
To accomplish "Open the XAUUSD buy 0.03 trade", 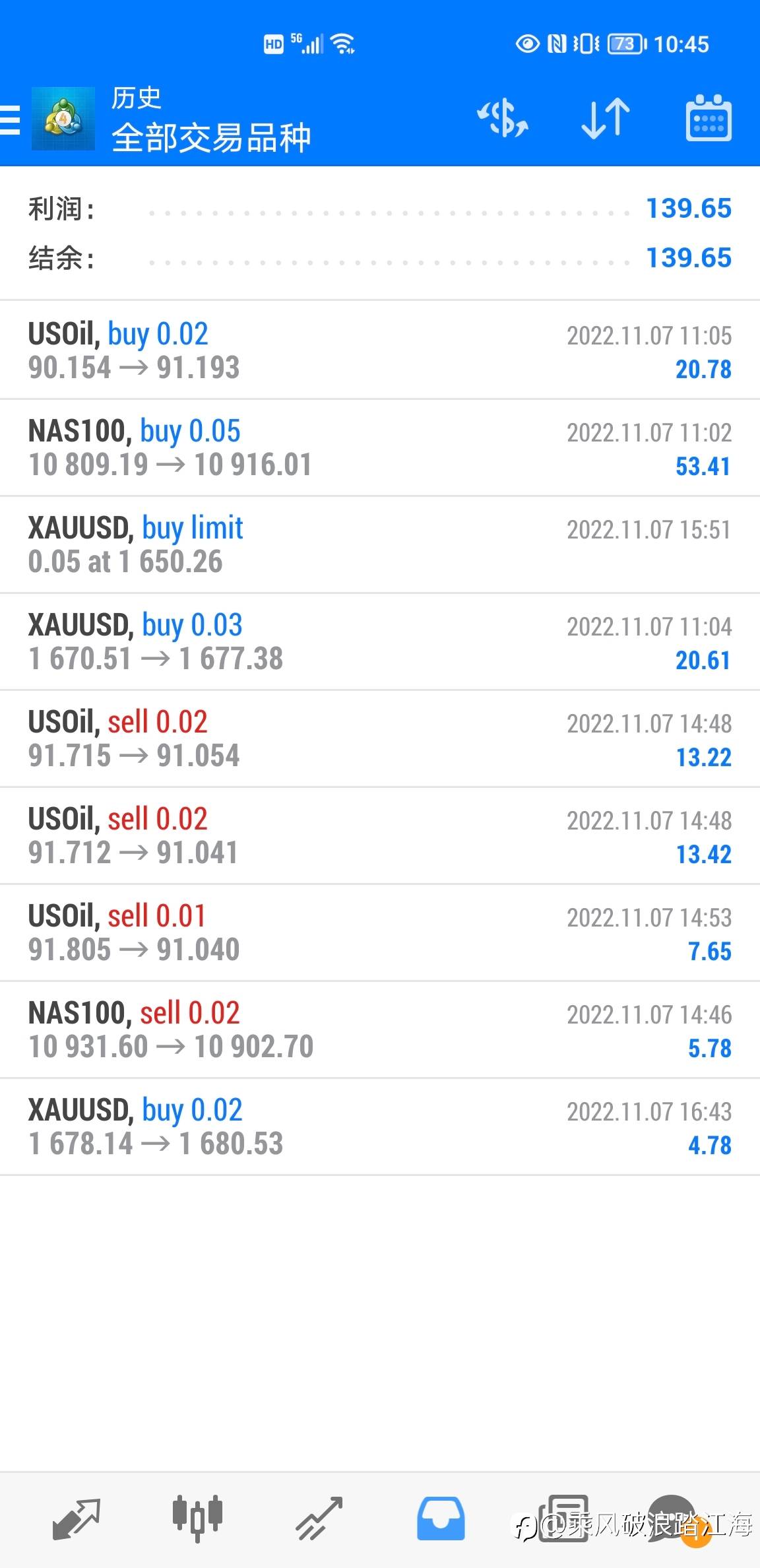I will pyautogui.click(x=380, y=641).
